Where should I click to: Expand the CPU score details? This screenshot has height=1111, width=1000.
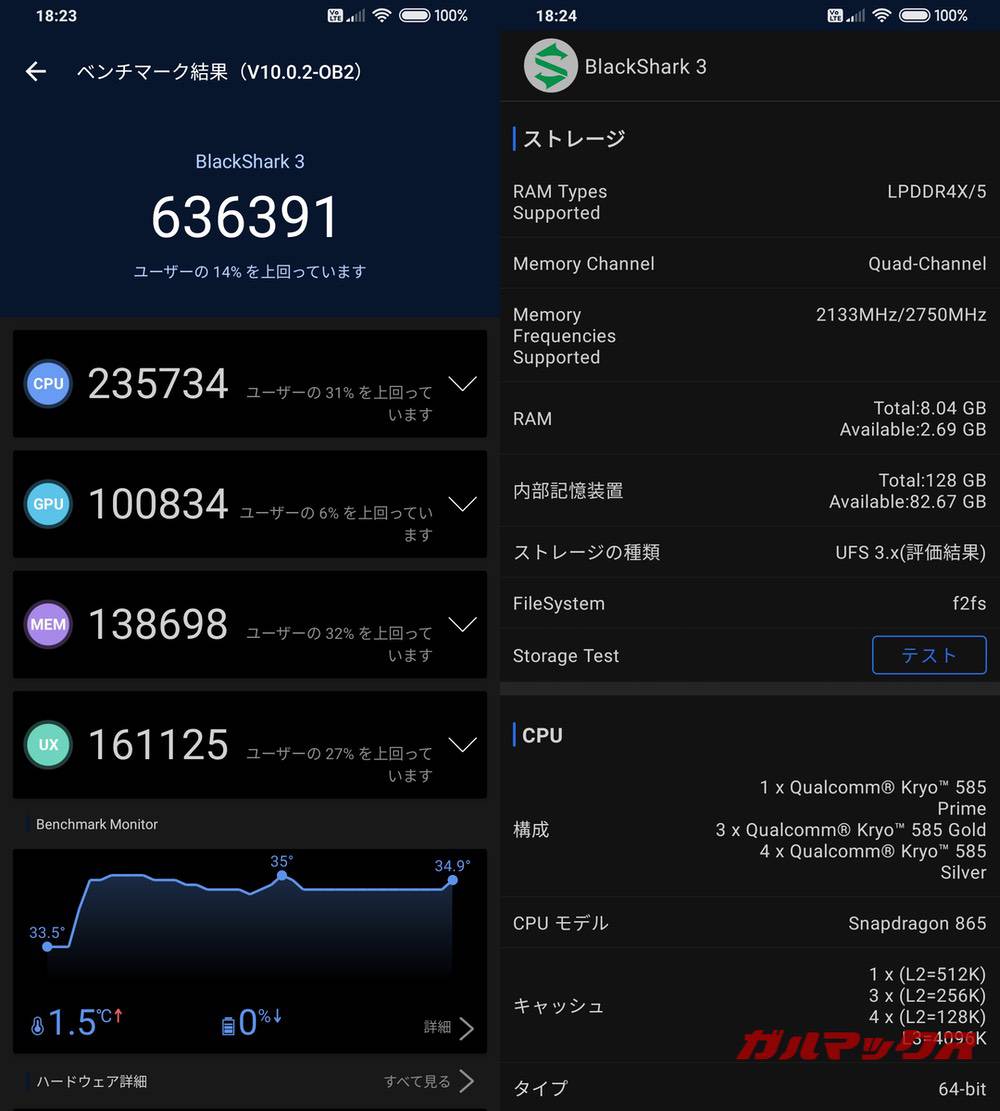click(463, 383)
